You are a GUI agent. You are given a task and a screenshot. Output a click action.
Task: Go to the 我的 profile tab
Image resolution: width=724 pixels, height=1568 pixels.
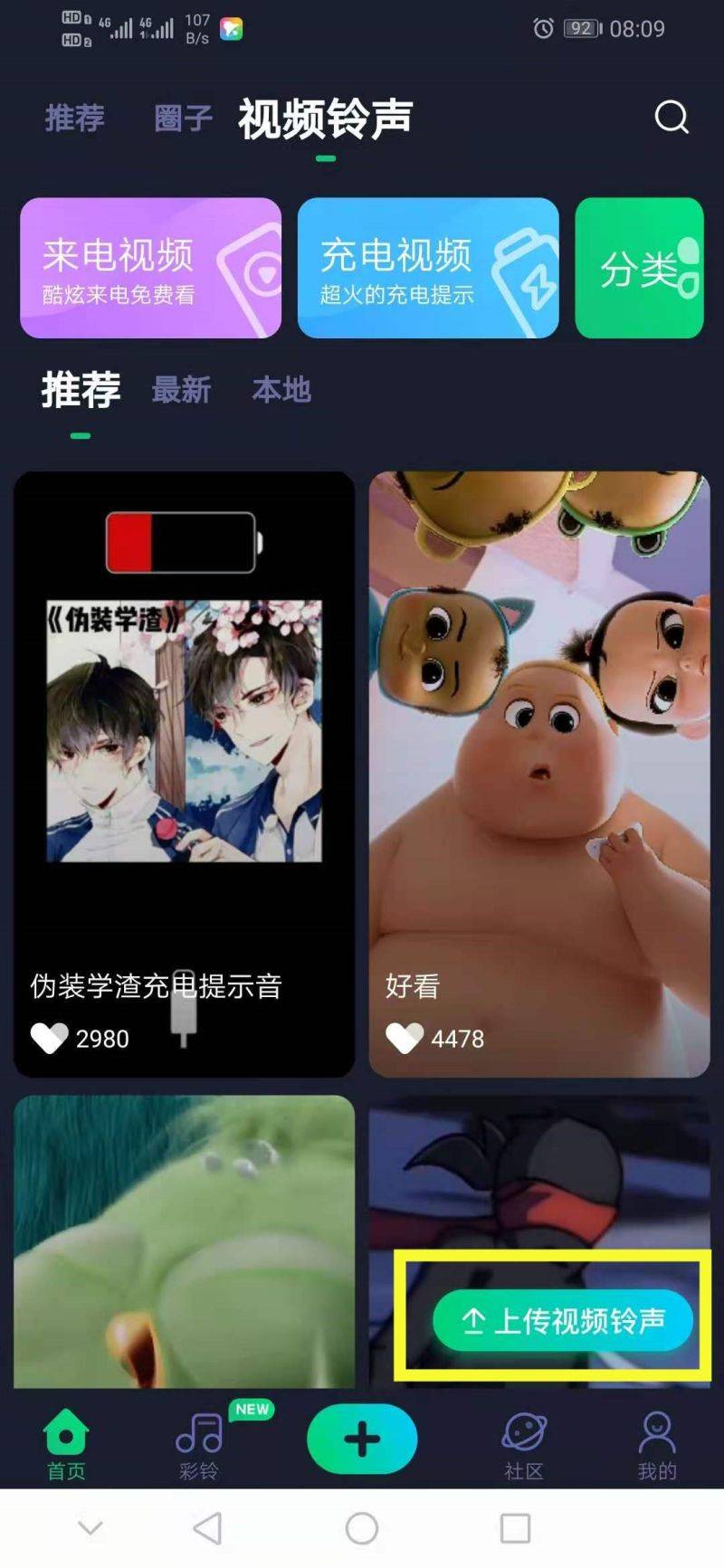pos(657,1443)
